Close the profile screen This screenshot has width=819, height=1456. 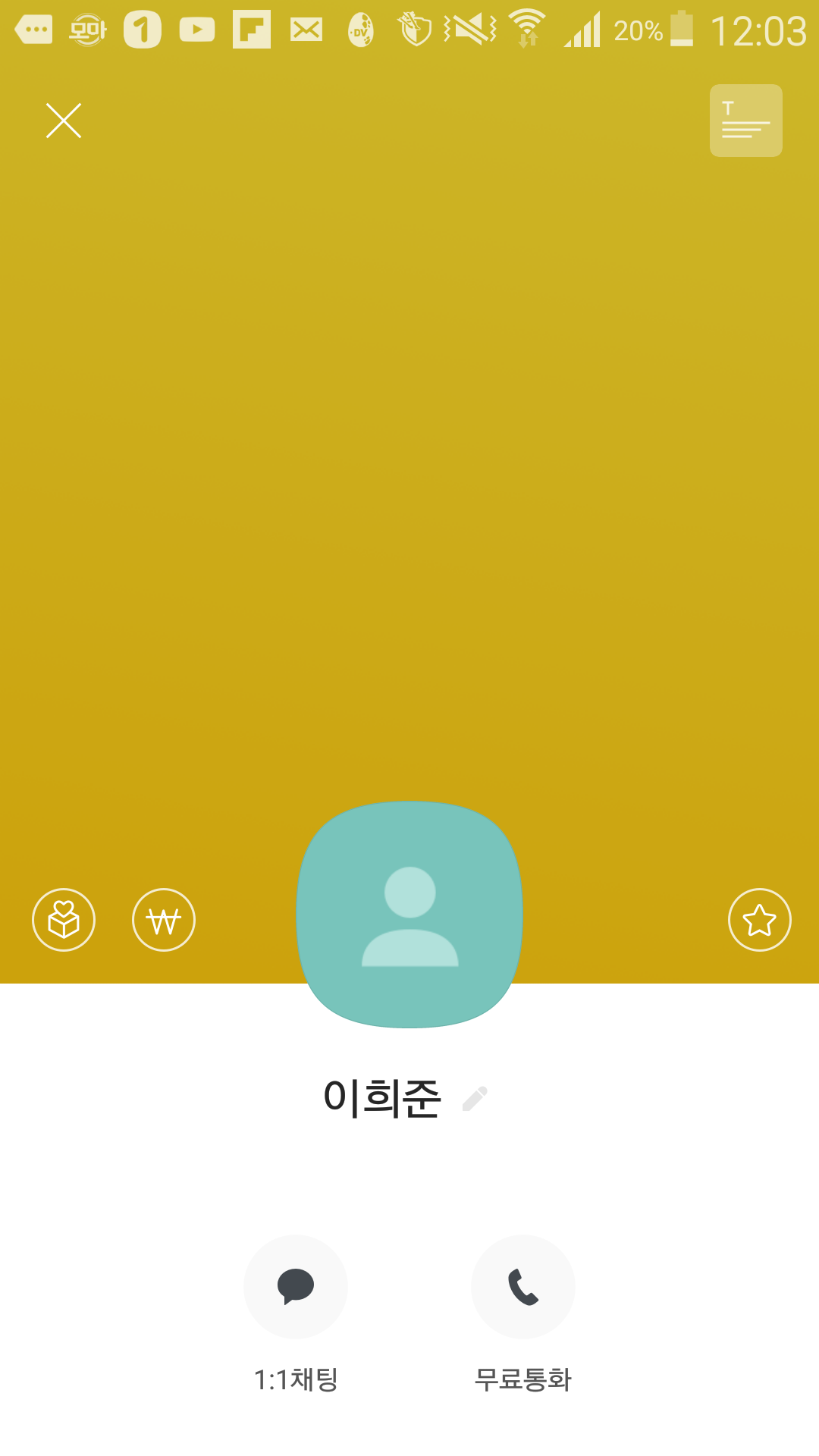(x=64, y=121)
